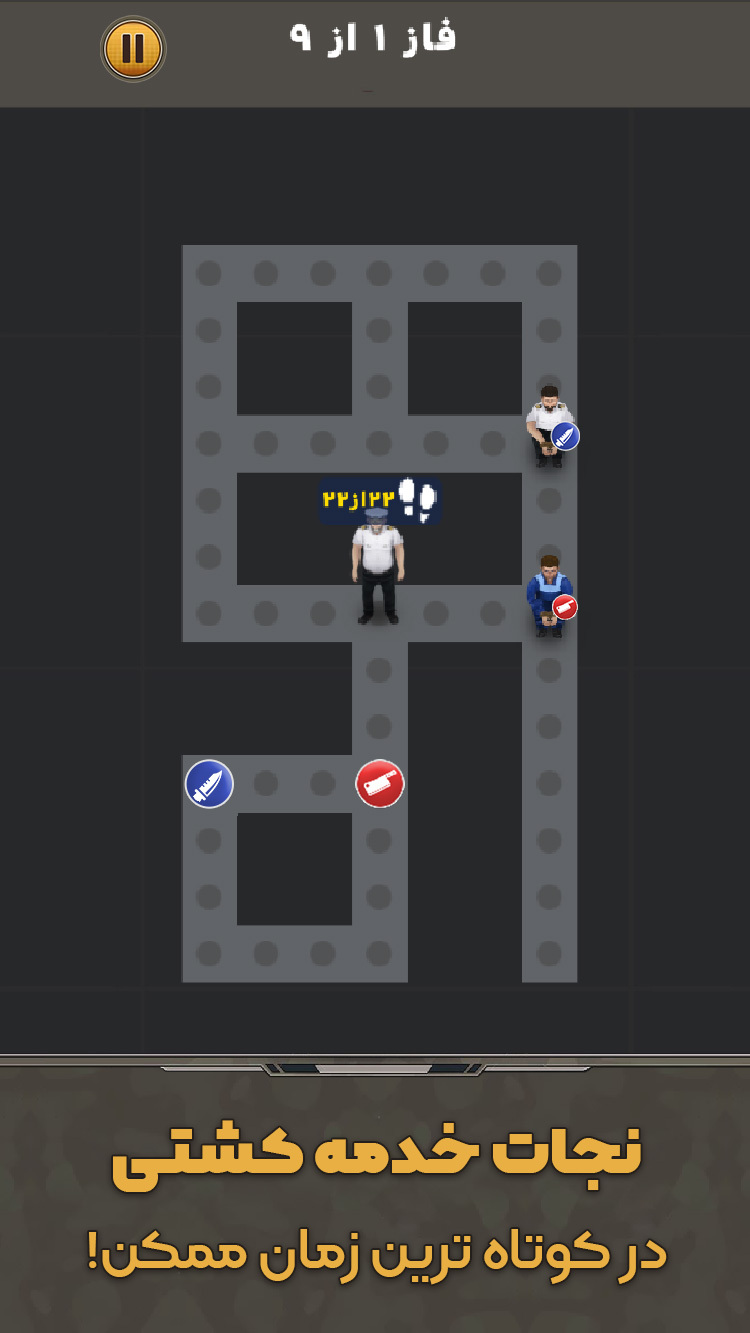Tap the crew member with the syringe badge
This screenshot has width=750, height=1333.
(549, 426)
